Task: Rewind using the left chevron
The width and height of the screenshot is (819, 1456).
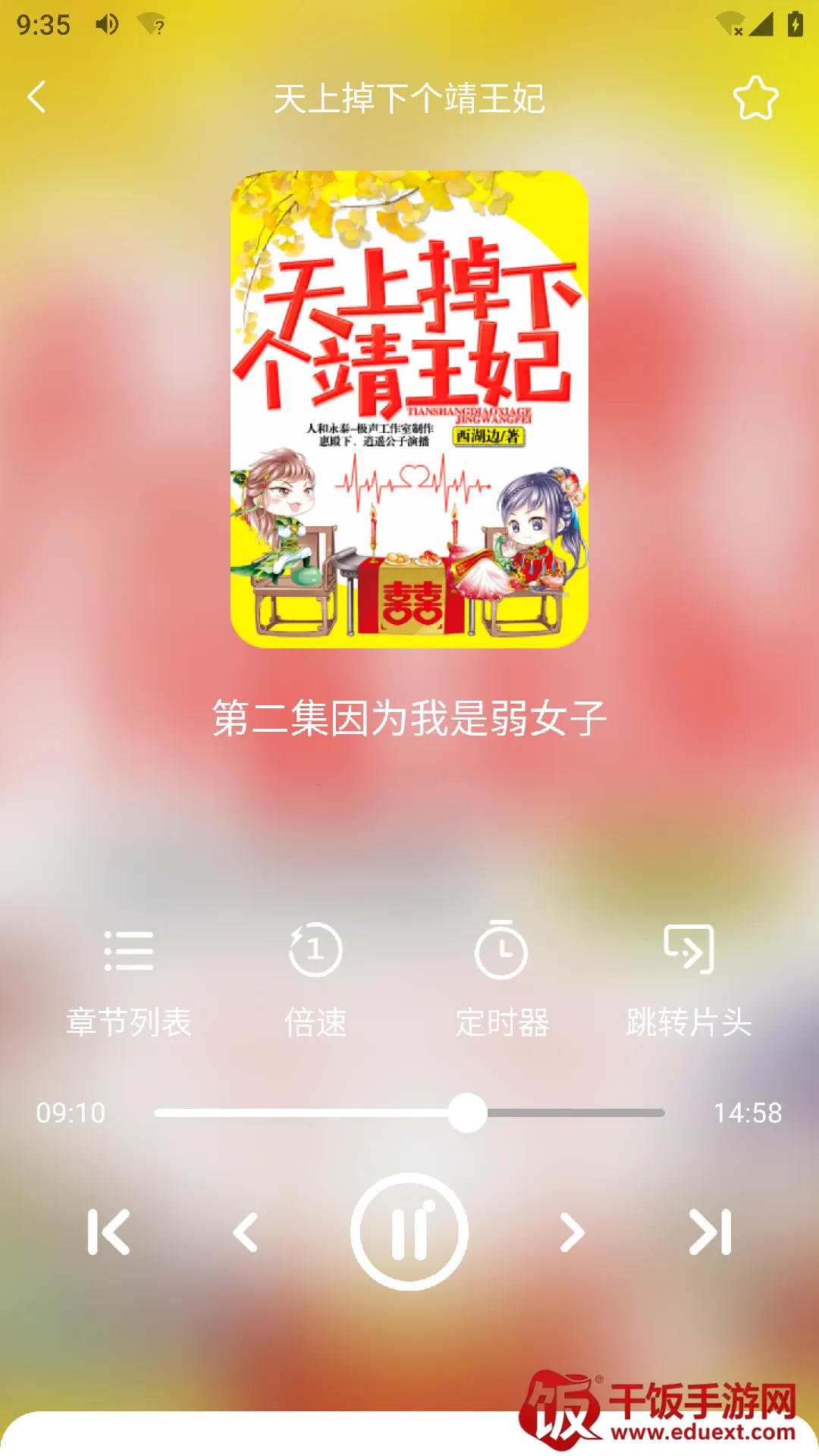Action: 246,1232
